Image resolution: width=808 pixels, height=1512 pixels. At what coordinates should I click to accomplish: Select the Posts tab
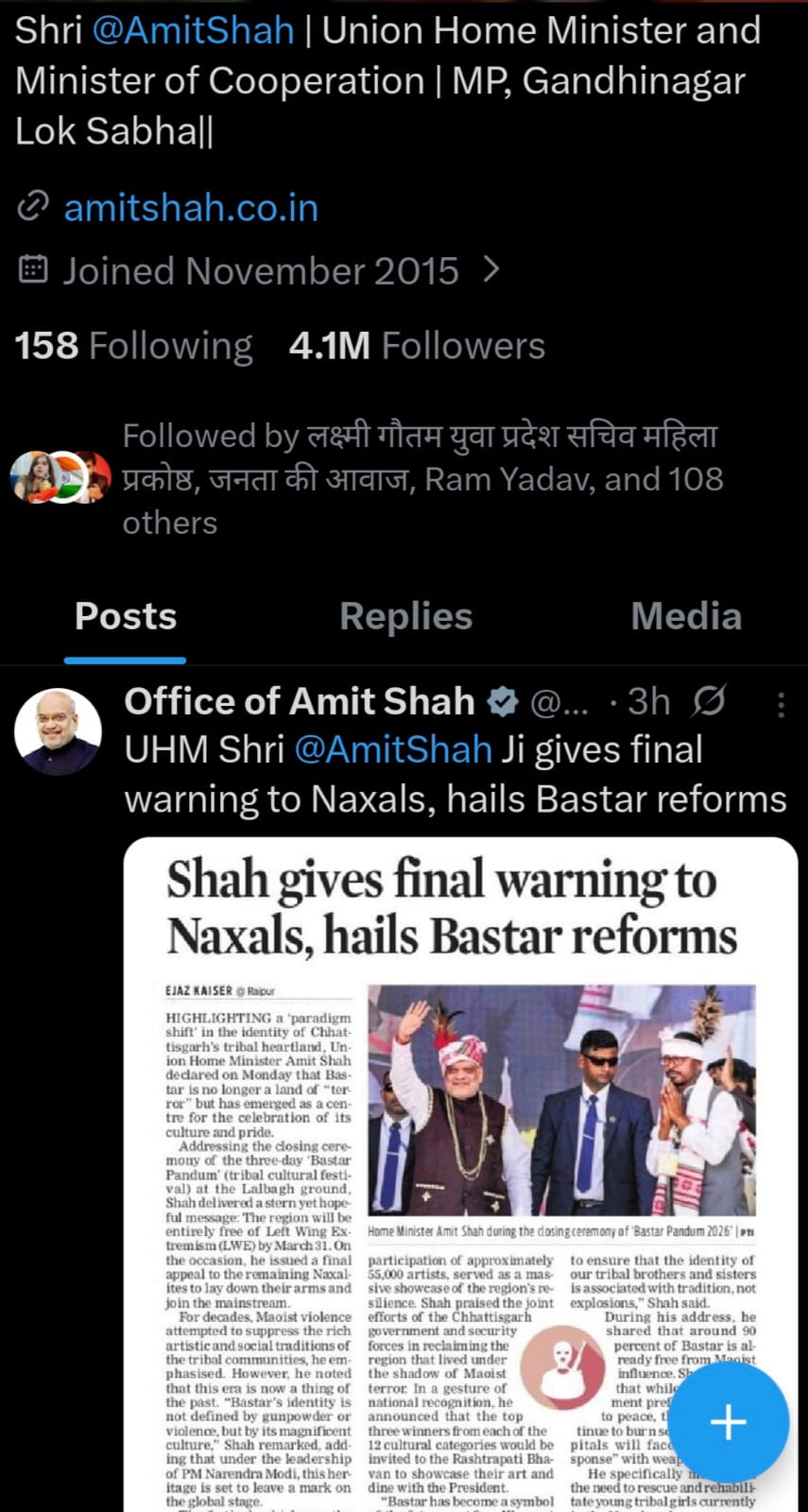[x=126, y=616]
